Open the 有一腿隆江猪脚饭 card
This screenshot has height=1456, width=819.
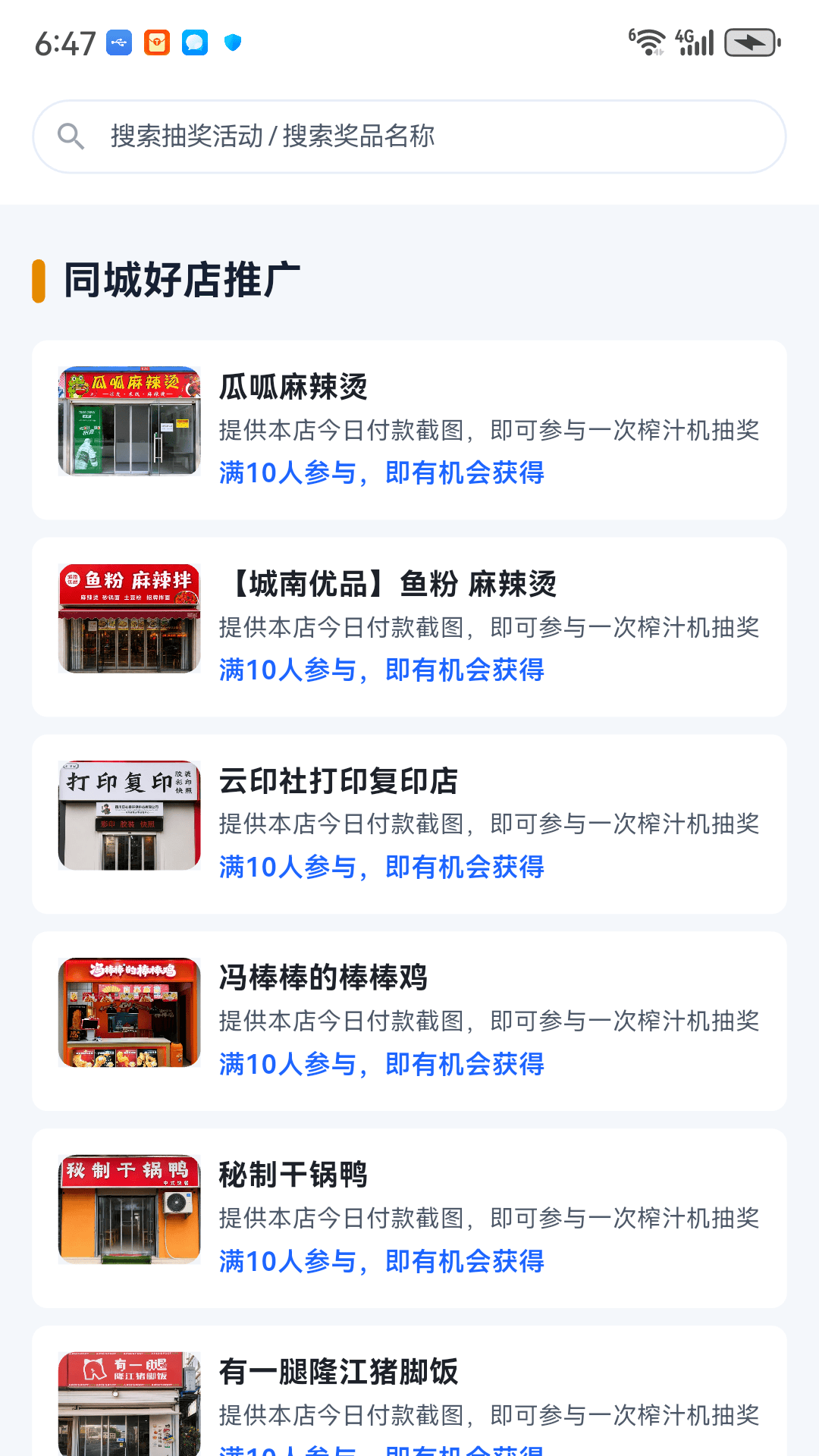tap(409, 1392)
